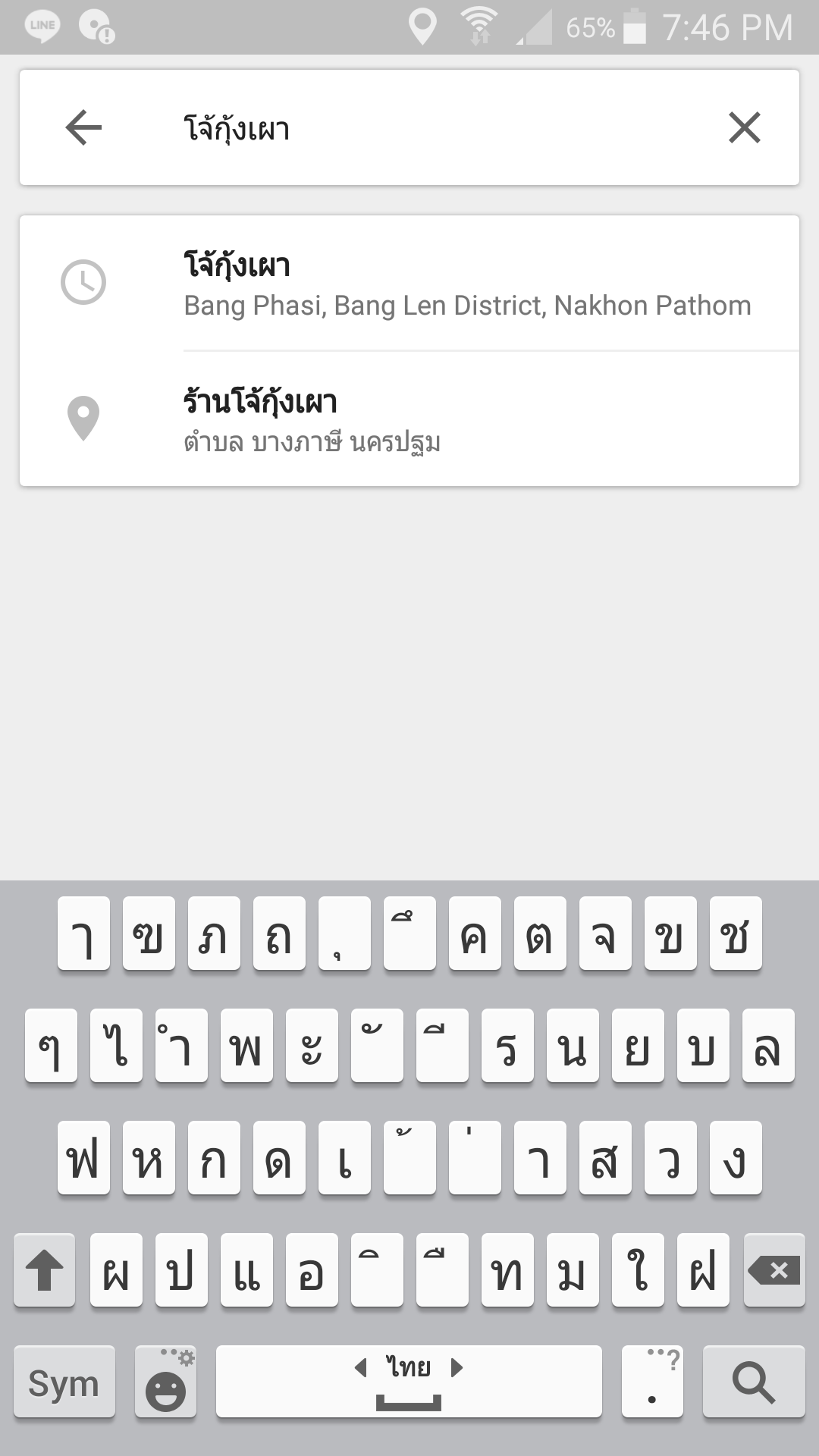Viewport: 819px width, 1456px height.
Task: Tap the search field containing โจ้กุ้งเผา
Action: pos(425,127)
